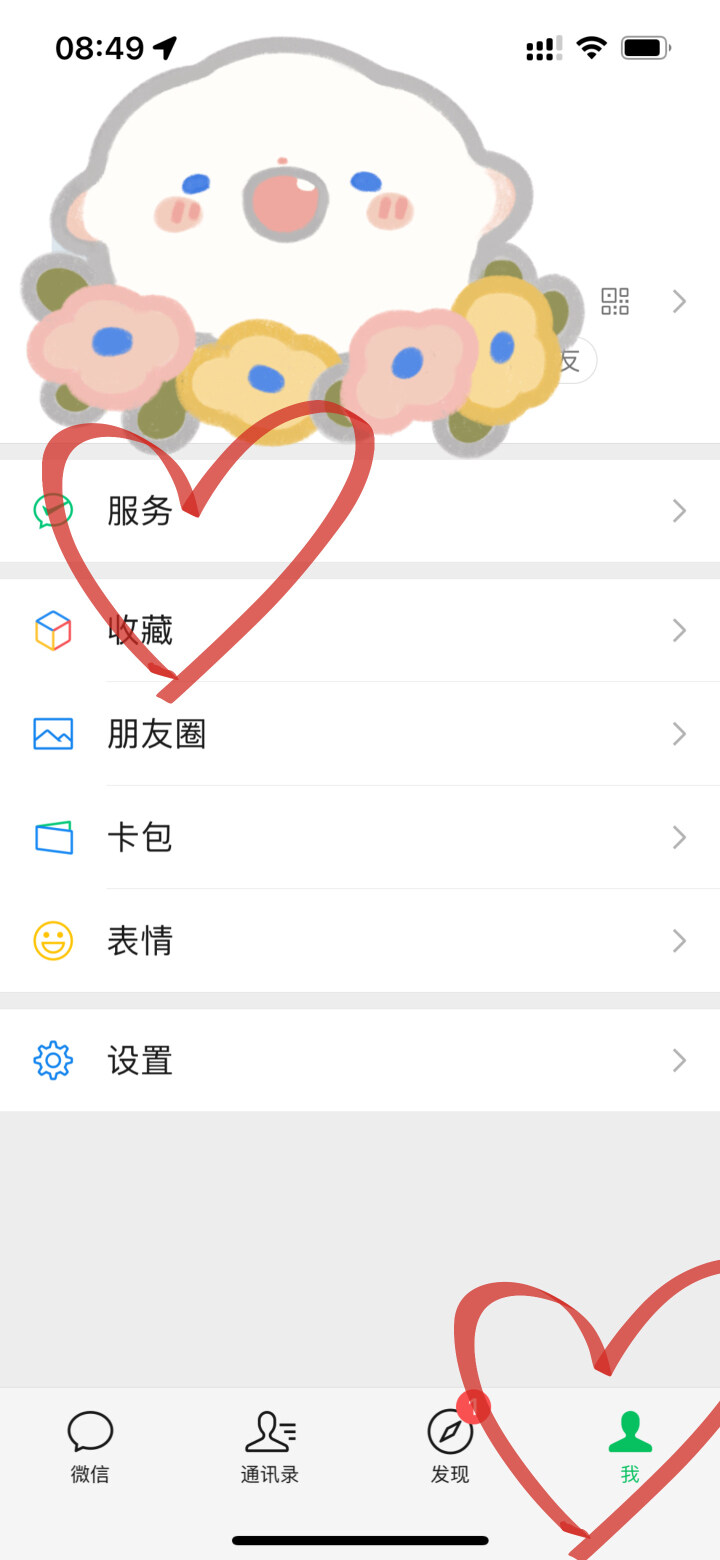This screenshot has height=1560, width=720.
Task: Show my QR code icon
Action: 615,301
